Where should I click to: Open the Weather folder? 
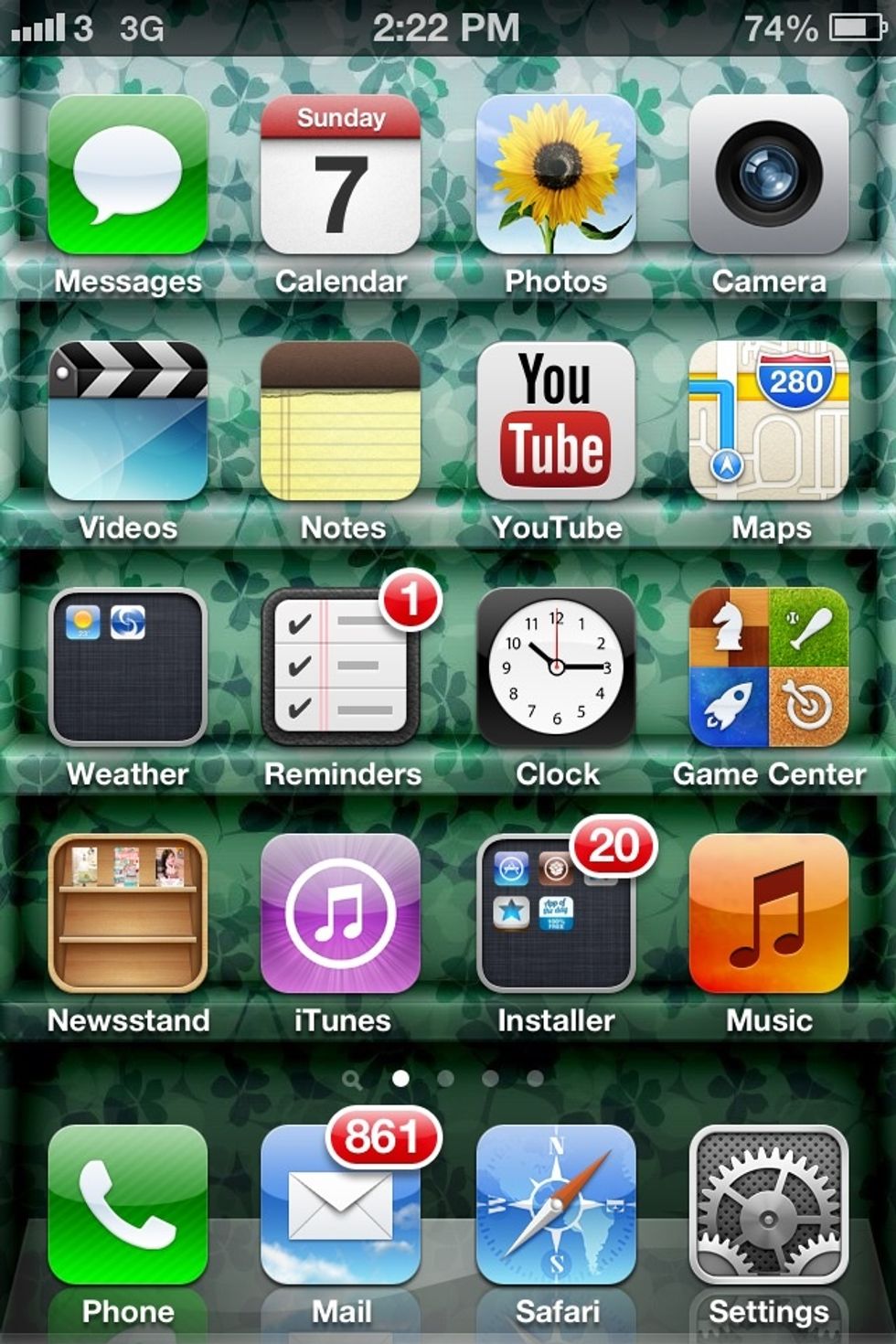click(x=128, y=667)
